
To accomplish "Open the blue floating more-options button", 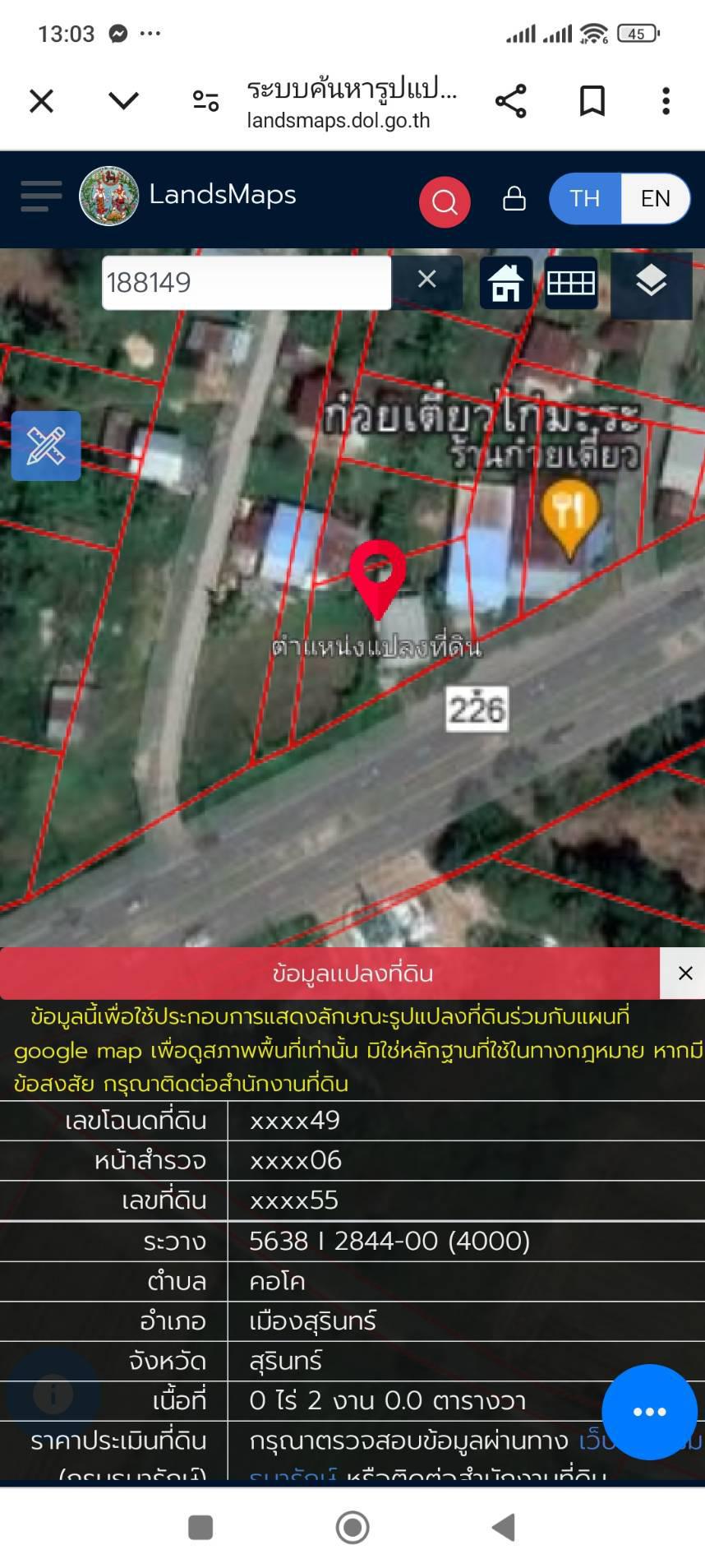I will point(649,1412).
